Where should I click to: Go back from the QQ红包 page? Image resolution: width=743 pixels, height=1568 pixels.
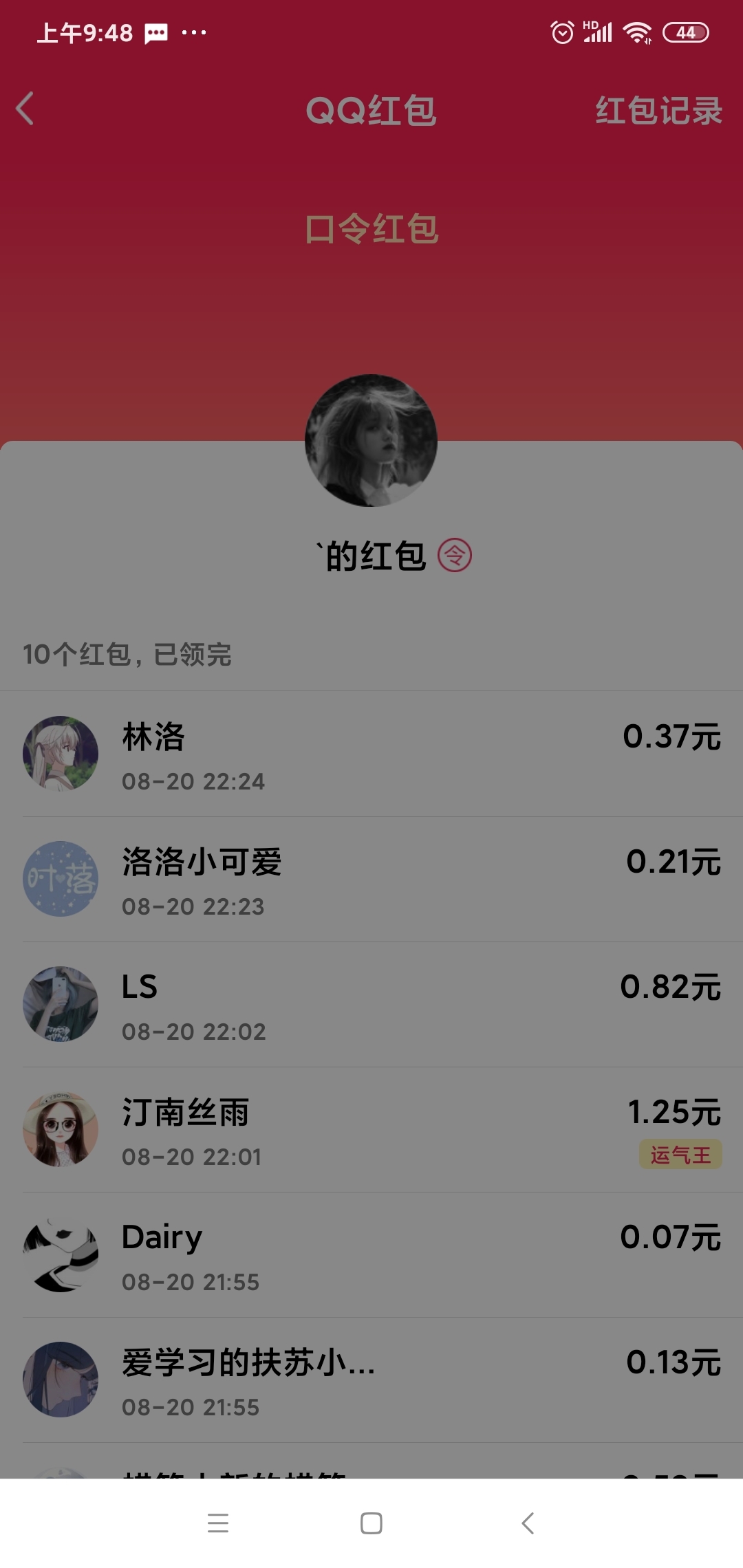[x=25, y=109]
